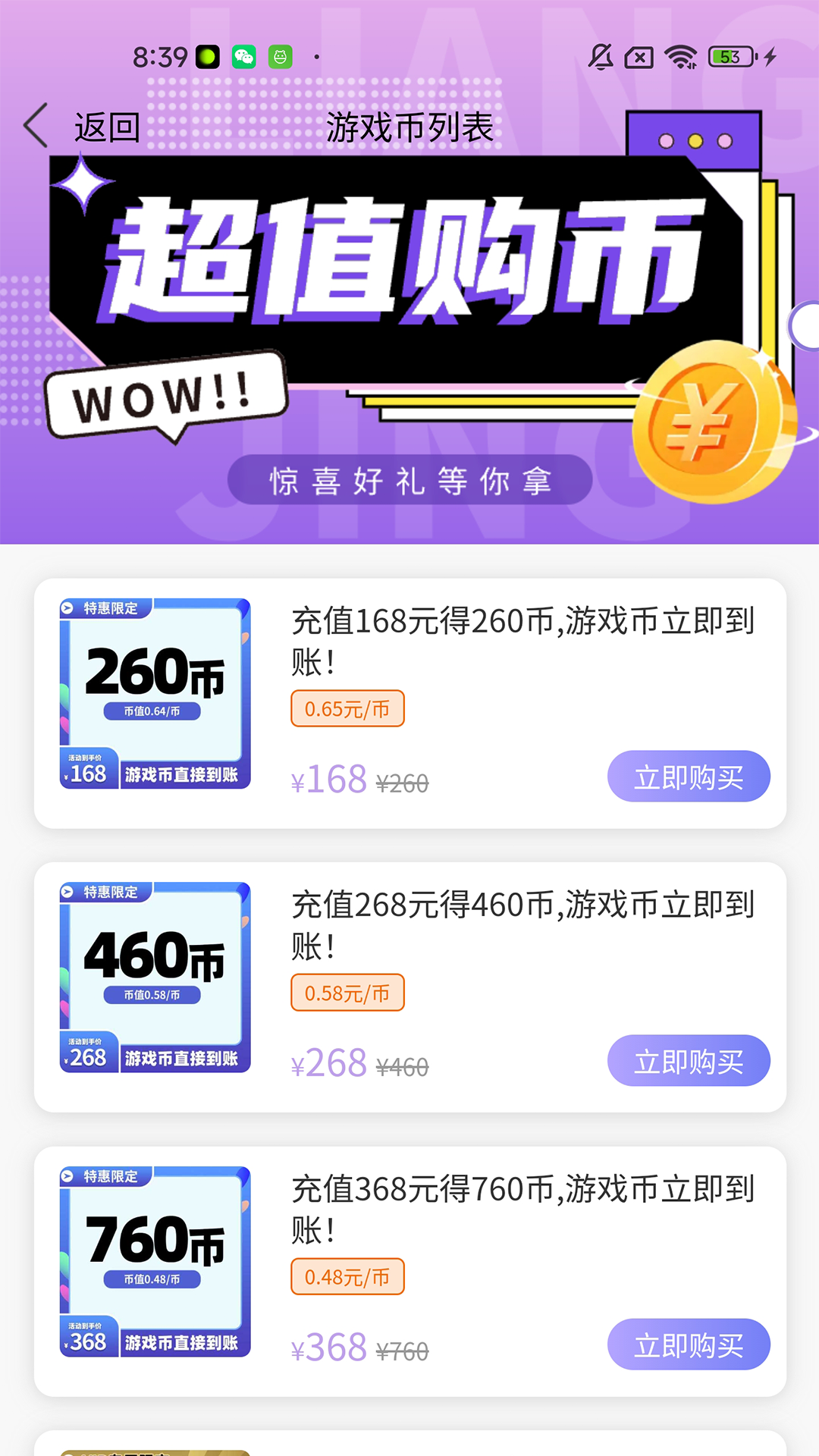Viewport: 819px width, 1456px height.
Task: Click the SIM card error icon
Action: click(x=639, y=55)
